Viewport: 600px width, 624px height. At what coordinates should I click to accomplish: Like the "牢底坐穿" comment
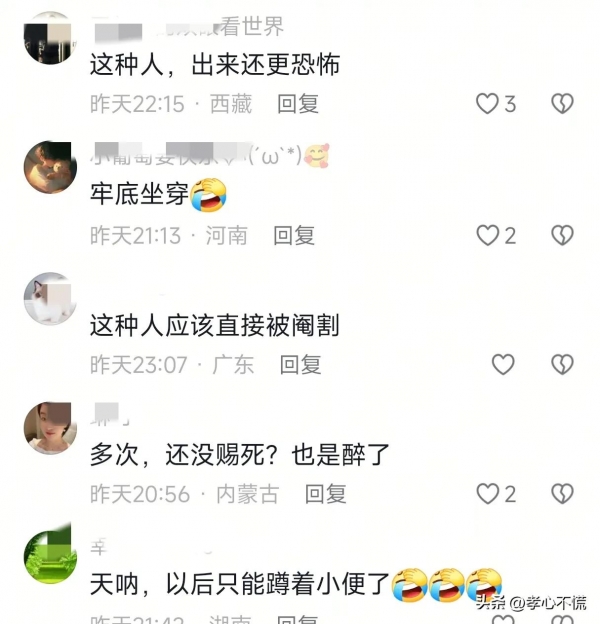click(x=487, y=235)
